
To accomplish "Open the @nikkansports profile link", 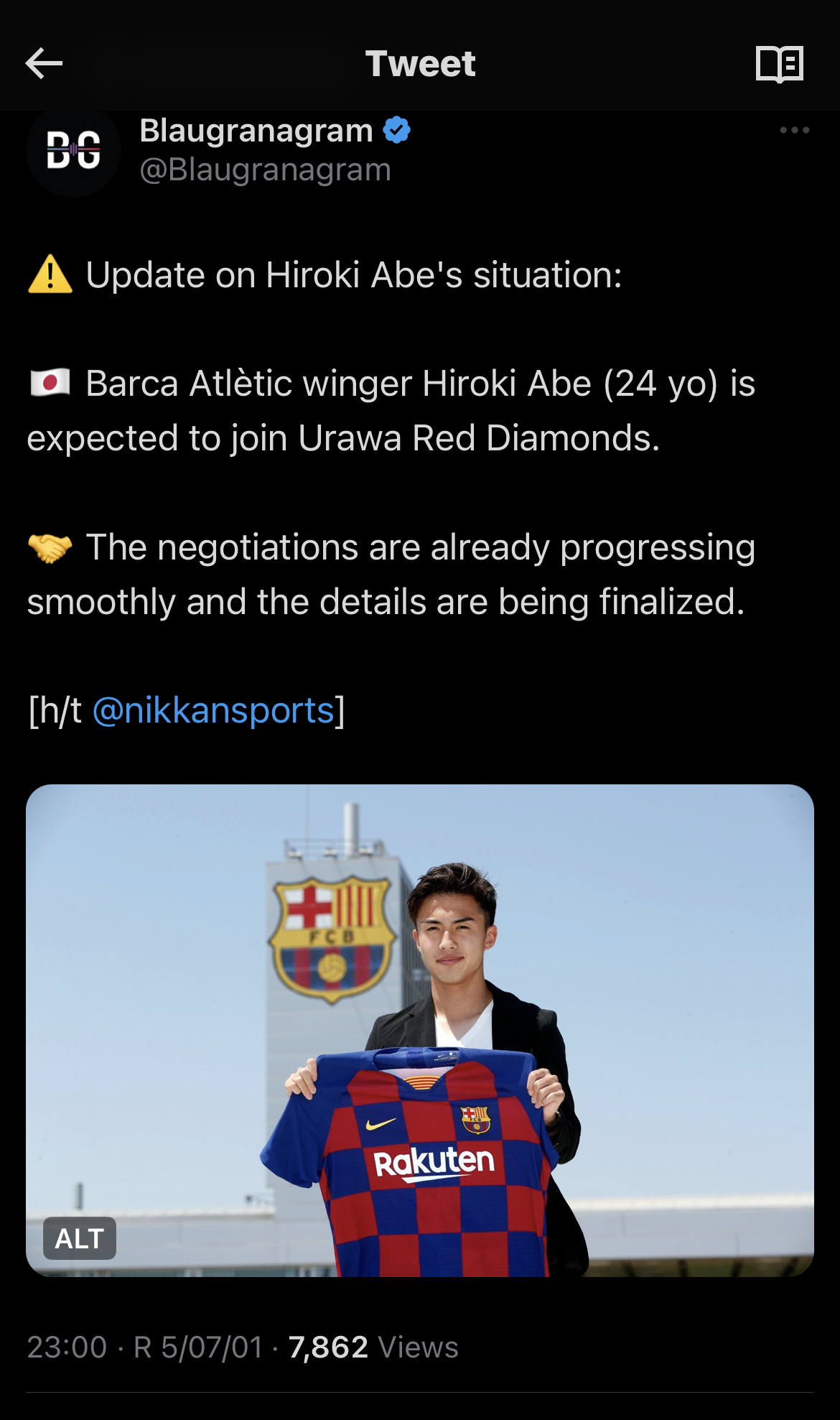I will [214, 710].
